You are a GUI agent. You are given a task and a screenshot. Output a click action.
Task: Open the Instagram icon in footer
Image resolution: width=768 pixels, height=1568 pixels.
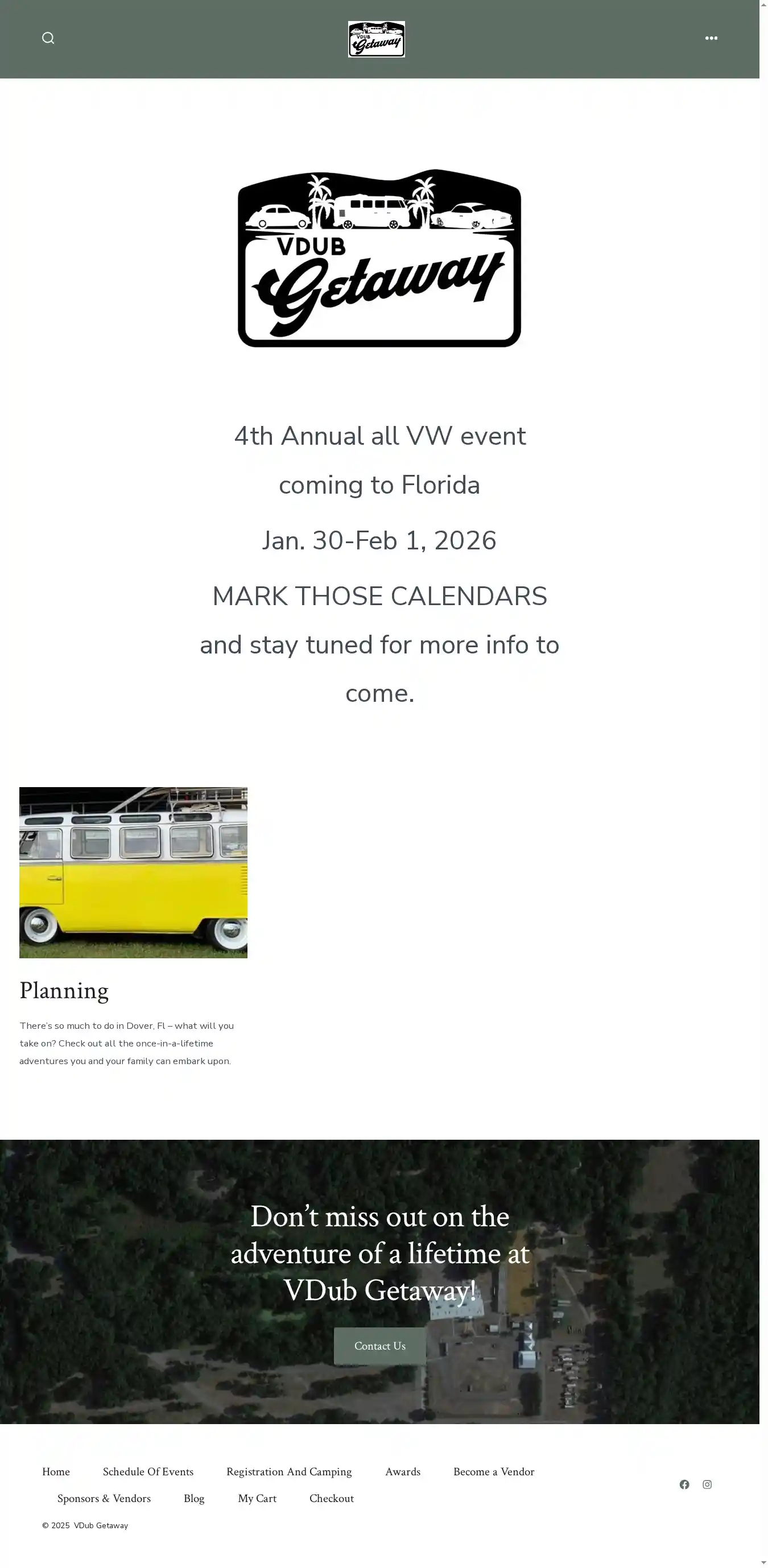tap(707, 1484)
